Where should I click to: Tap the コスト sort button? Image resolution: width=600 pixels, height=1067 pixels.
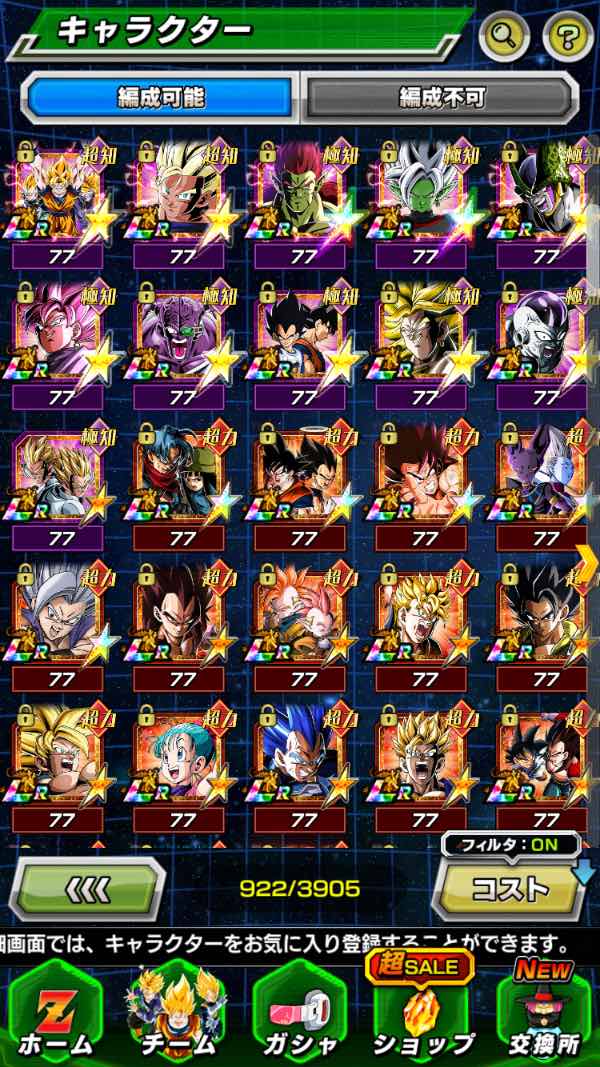click(x=512, y=887)
